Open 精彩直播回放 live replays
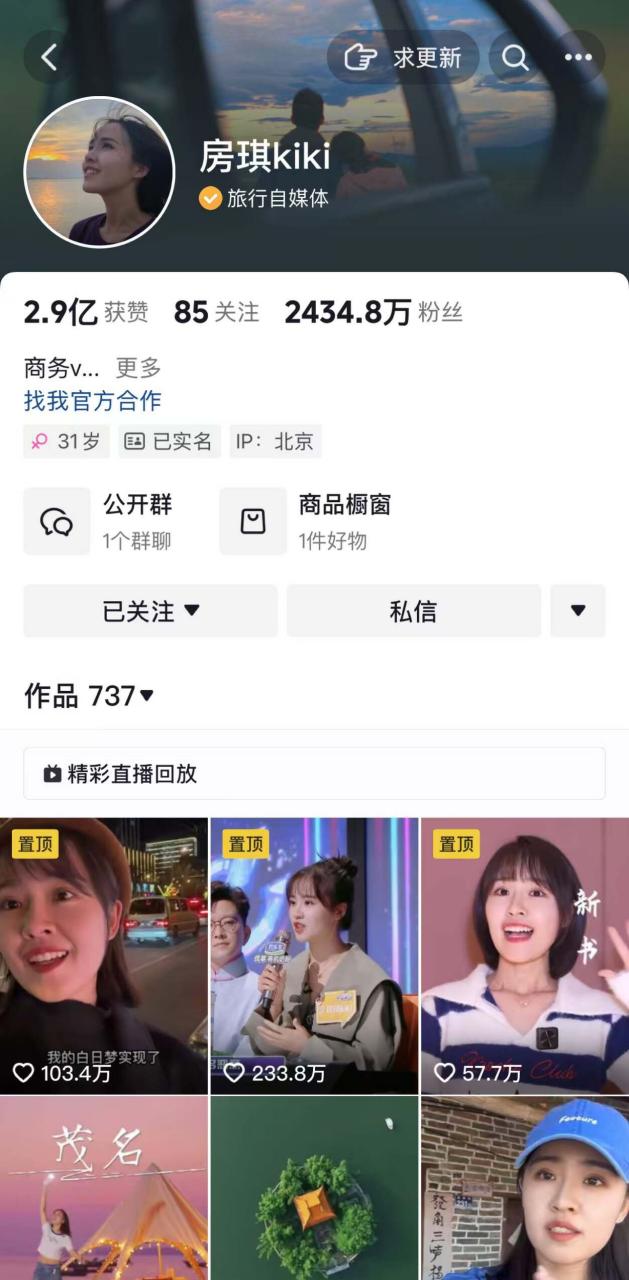The width and height of the screenshot is (629, 1280). [x=314, y=773]
